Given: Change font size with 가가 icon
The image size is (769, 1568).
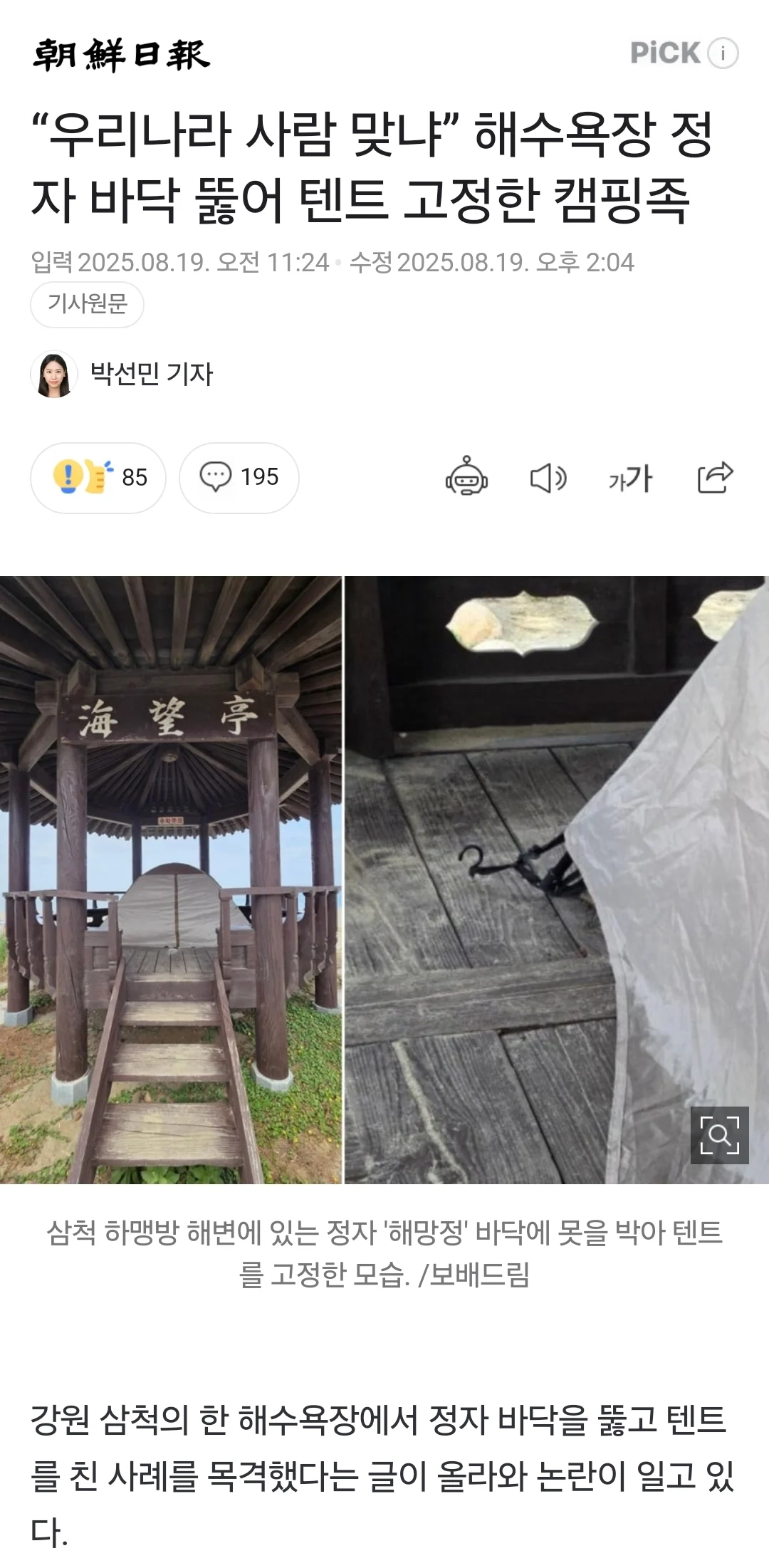Looking at the screenshot, I should click(x=631, y=478).
